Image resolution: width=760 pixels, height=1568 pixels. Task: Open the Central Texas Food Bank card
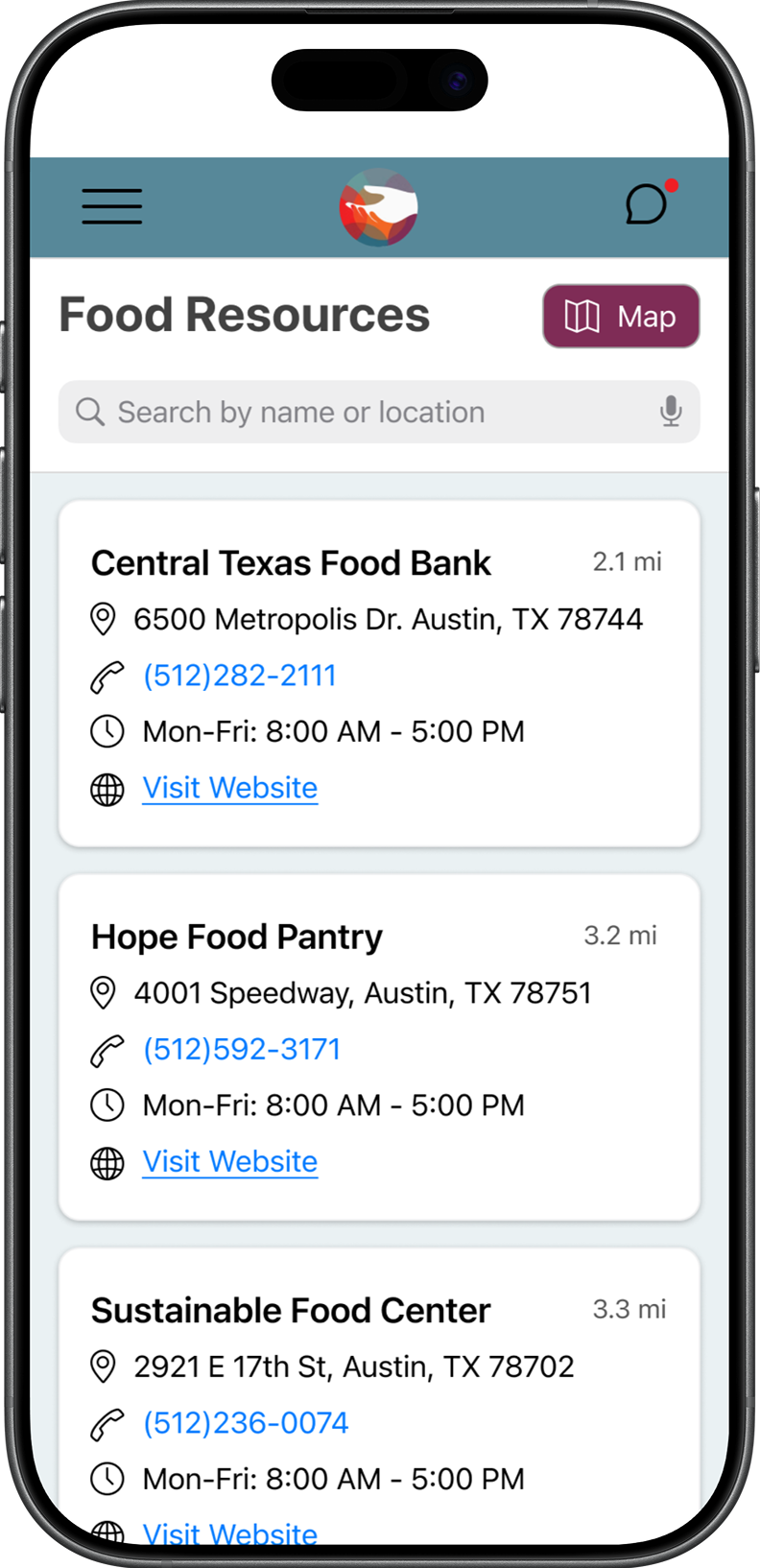(x=292, y=563)
